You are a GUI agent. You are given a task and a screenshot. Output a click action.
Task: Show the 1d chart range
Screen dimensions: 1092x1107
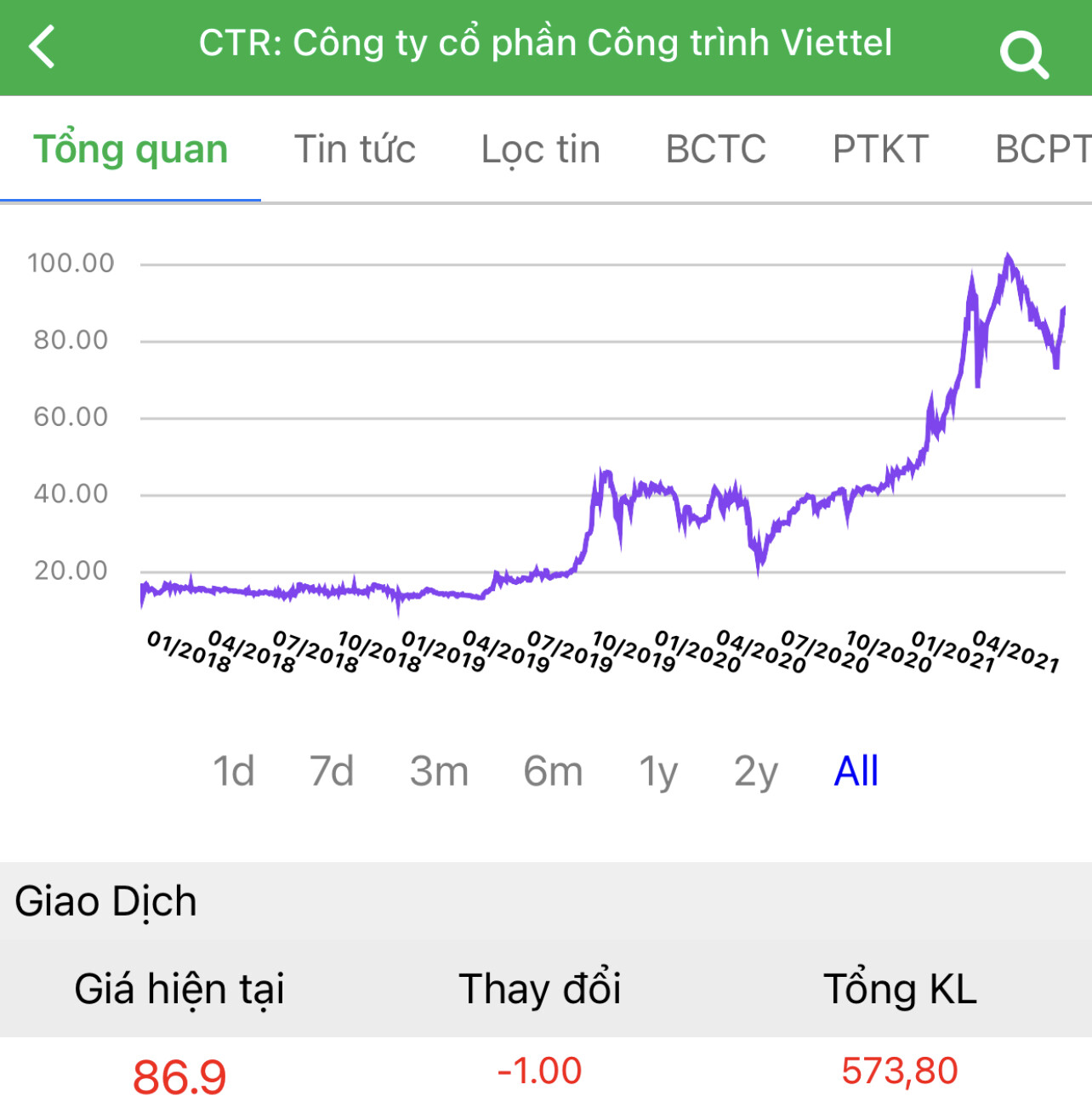point(234,772)
